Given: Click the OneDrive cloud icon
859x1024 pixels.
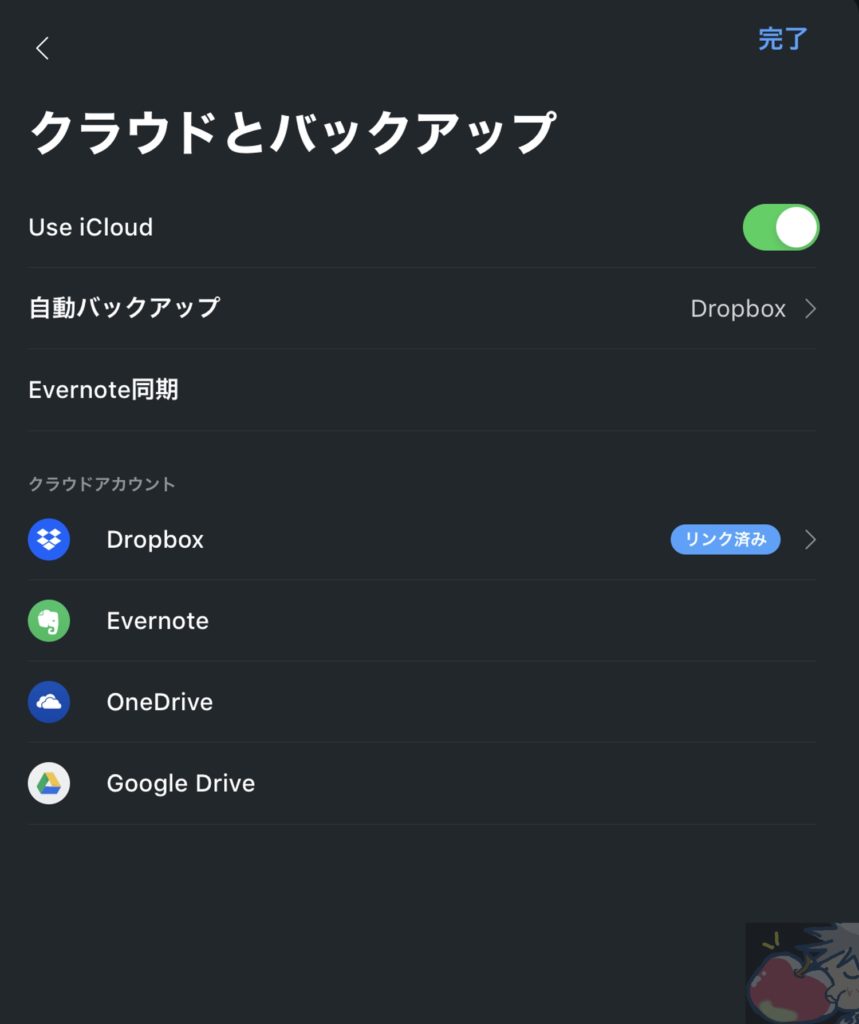Looking at the screenshot, I should coord(48,702).
